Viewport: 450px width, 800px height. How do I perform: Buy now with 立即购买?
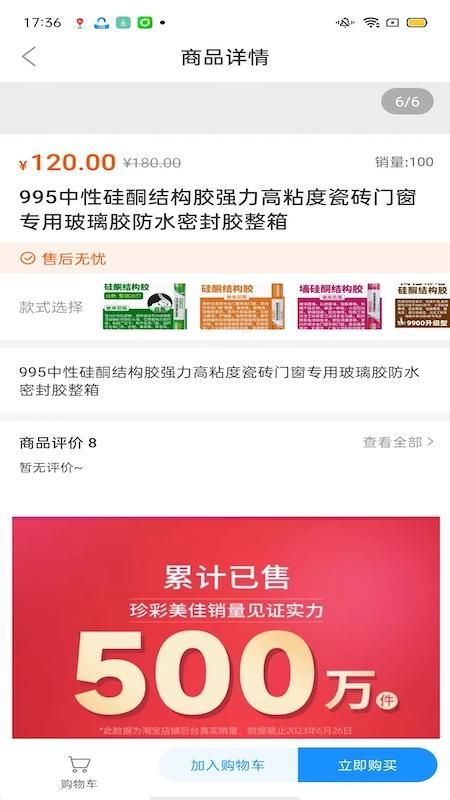(x=367, y=765)
